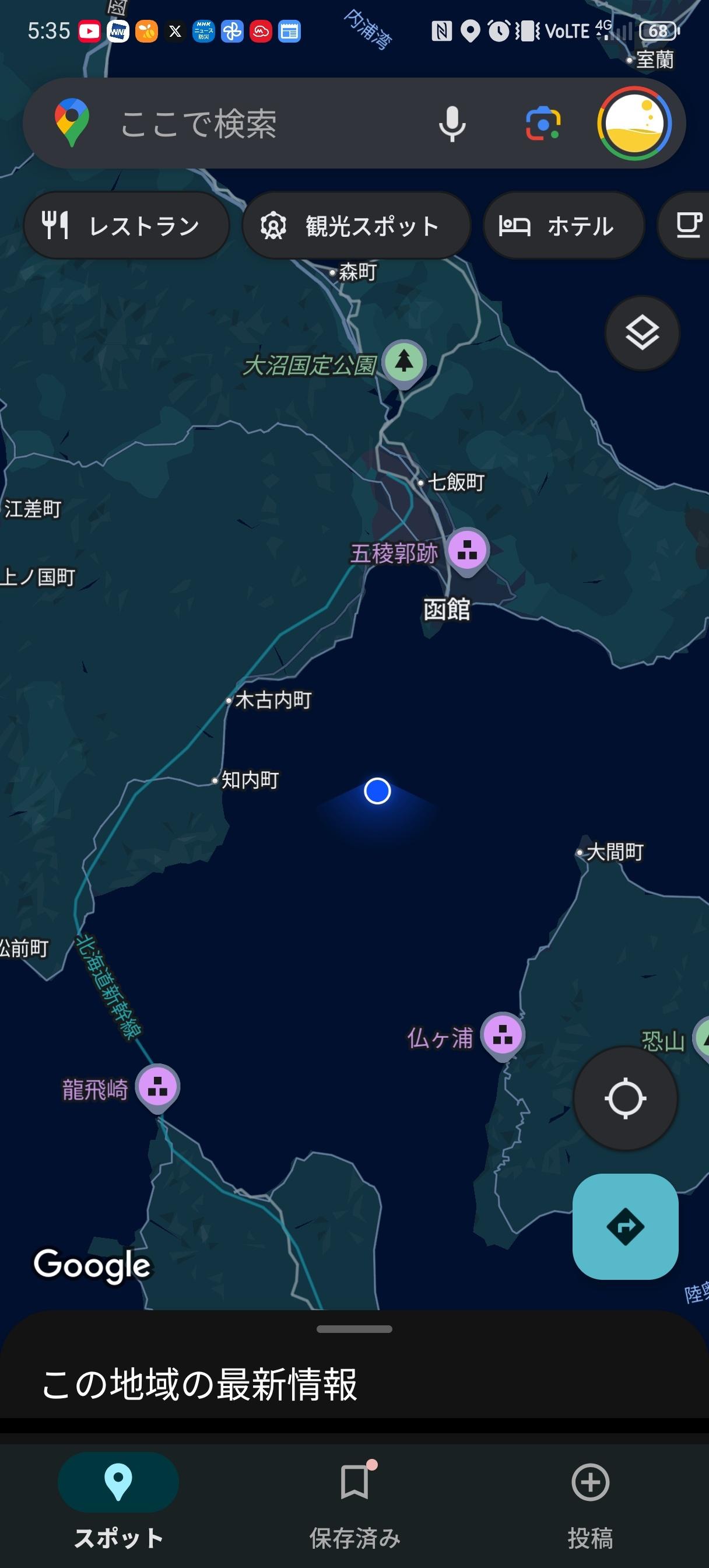Image resolution: width=709 pixels, height=1568 pixels.
Task: Select the レストラン chip
Action: coord(127,226)
